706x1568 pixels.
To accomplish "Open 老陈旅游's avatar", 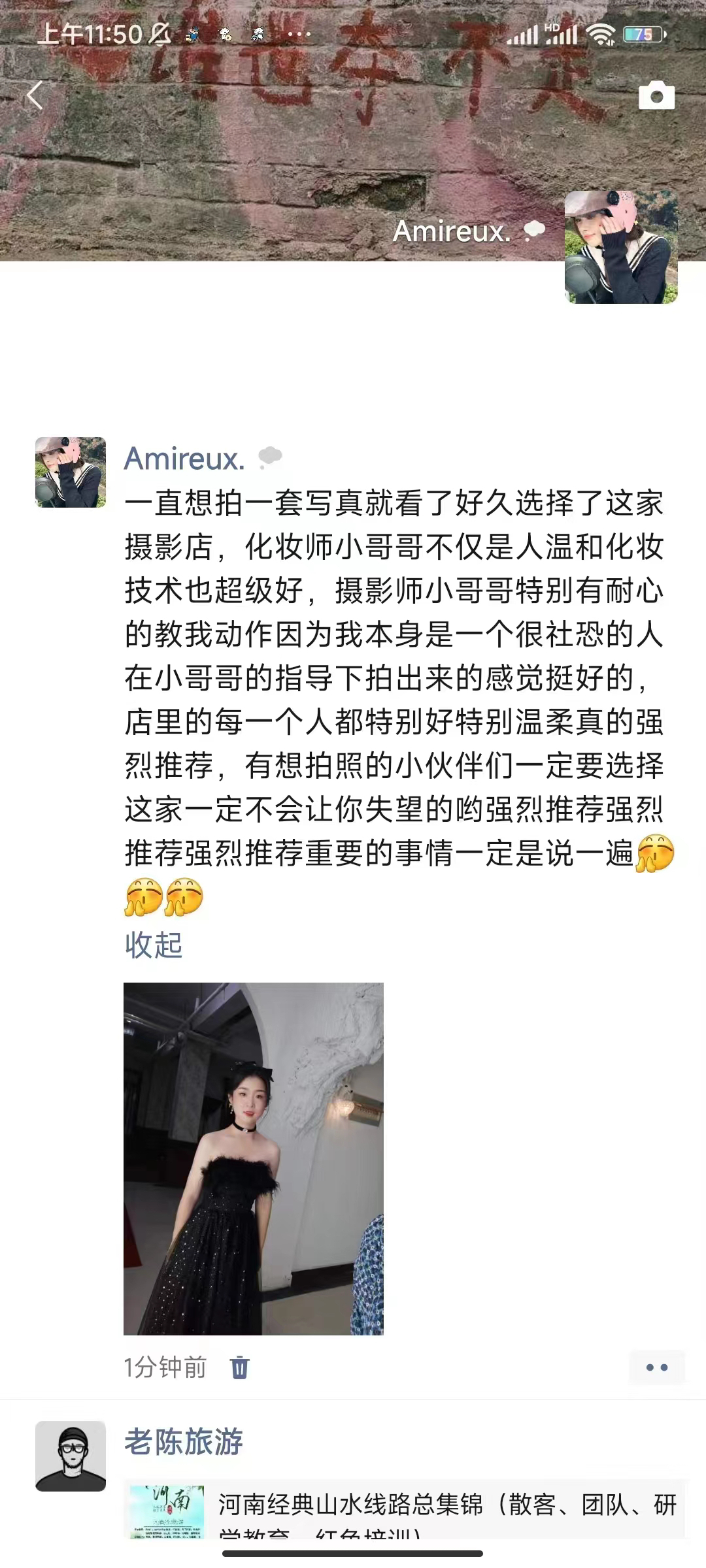I will 71,1456.
